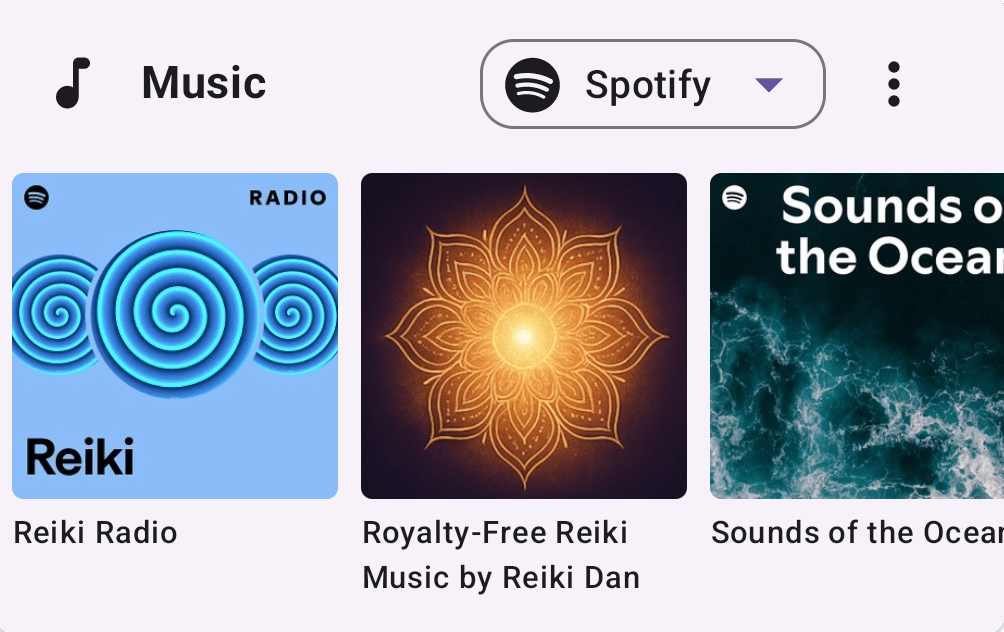Open the three-dot overflow menu

click(x=893, y=84)
